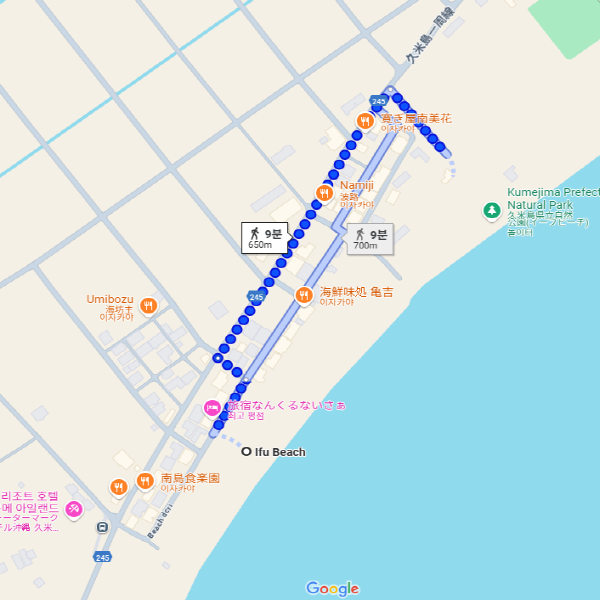Open the Umibozu restaurant pin
600x600 pixels.
(147, 305)
